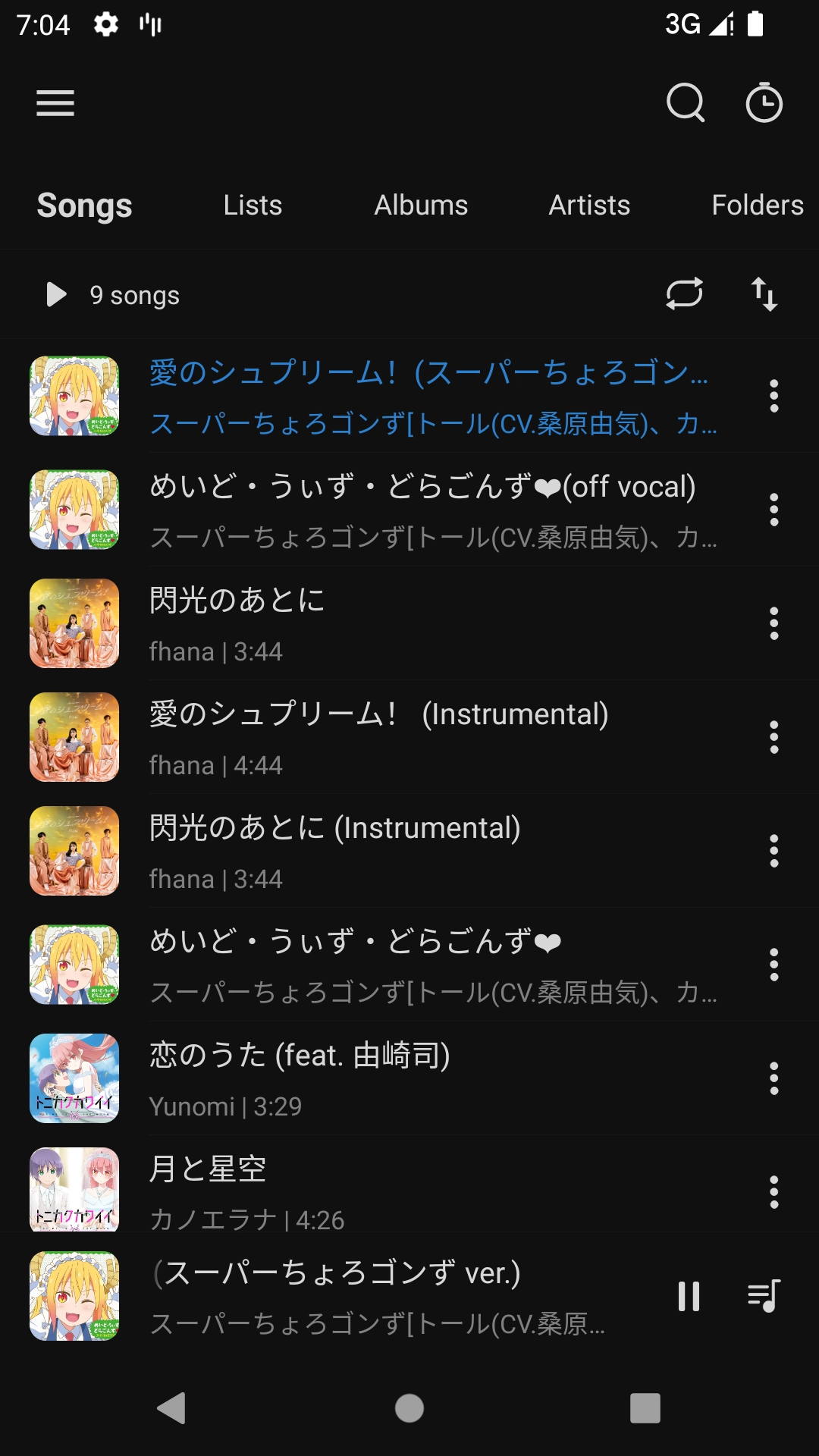Viewport: 819px width, 1456px height.
Task: Open the sleep timer clock icon
Action: 764,103
